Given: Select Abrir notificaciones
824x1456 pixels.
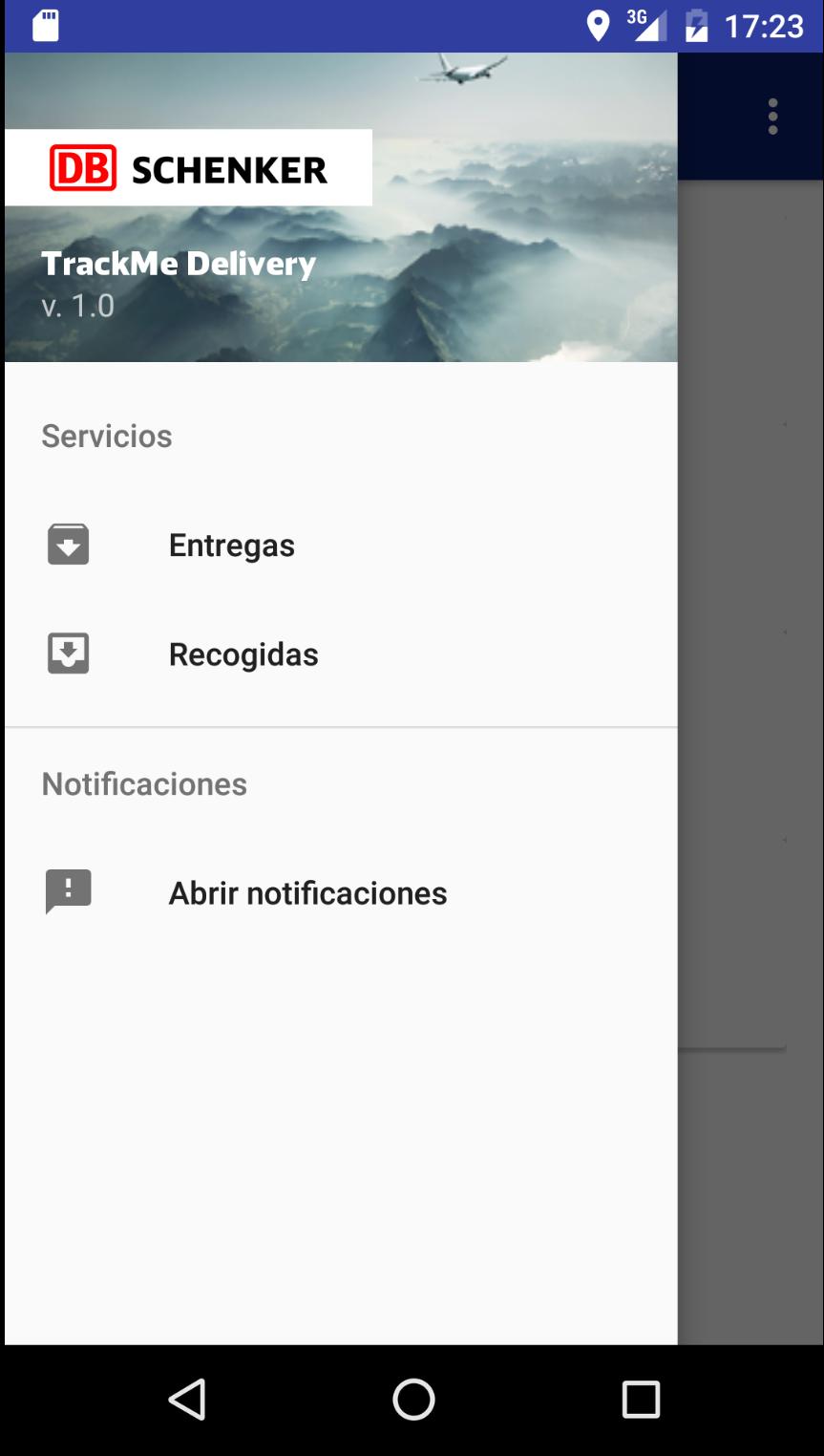Looking at the screenshot, I should (x=341, y=893).
